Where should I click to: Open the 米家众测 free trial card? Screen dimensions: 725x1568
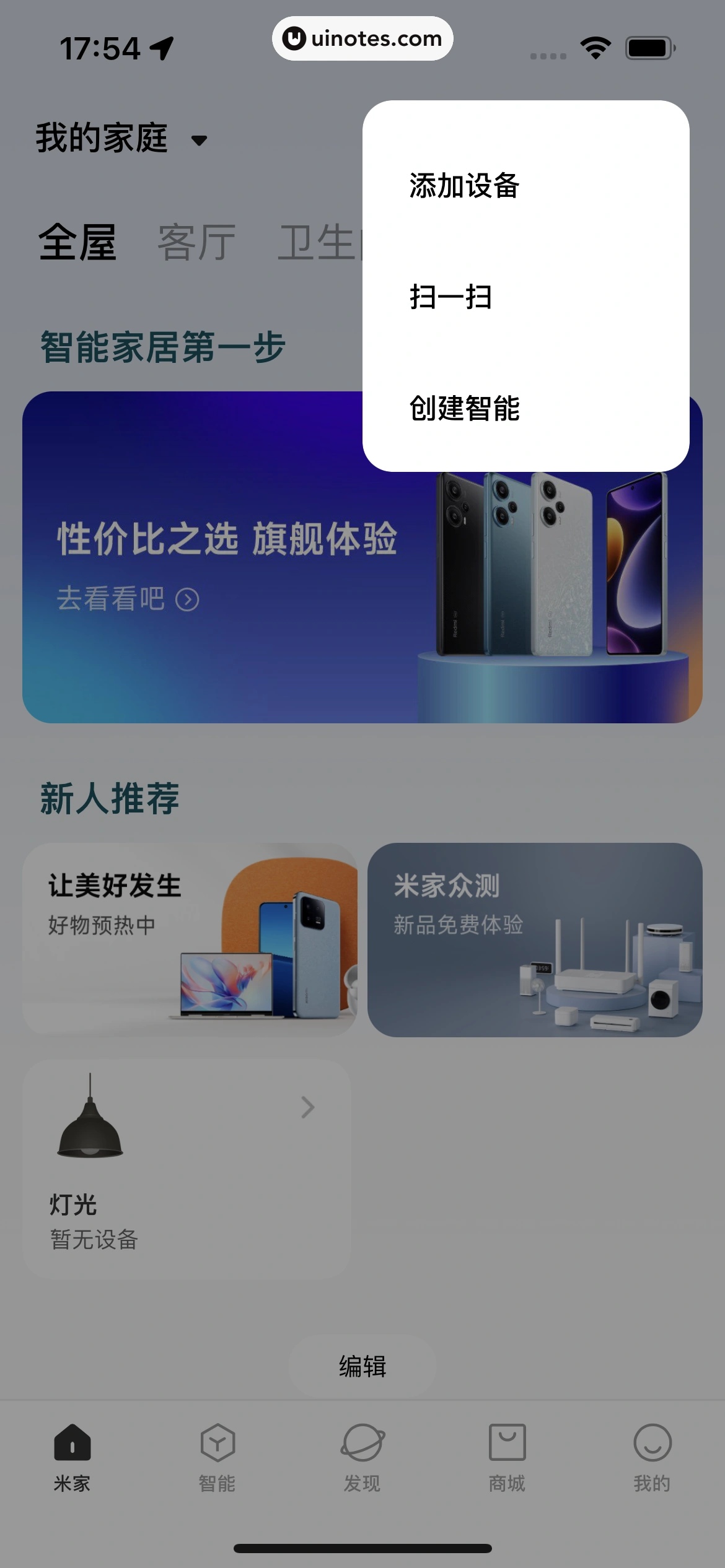coord(534,939)
